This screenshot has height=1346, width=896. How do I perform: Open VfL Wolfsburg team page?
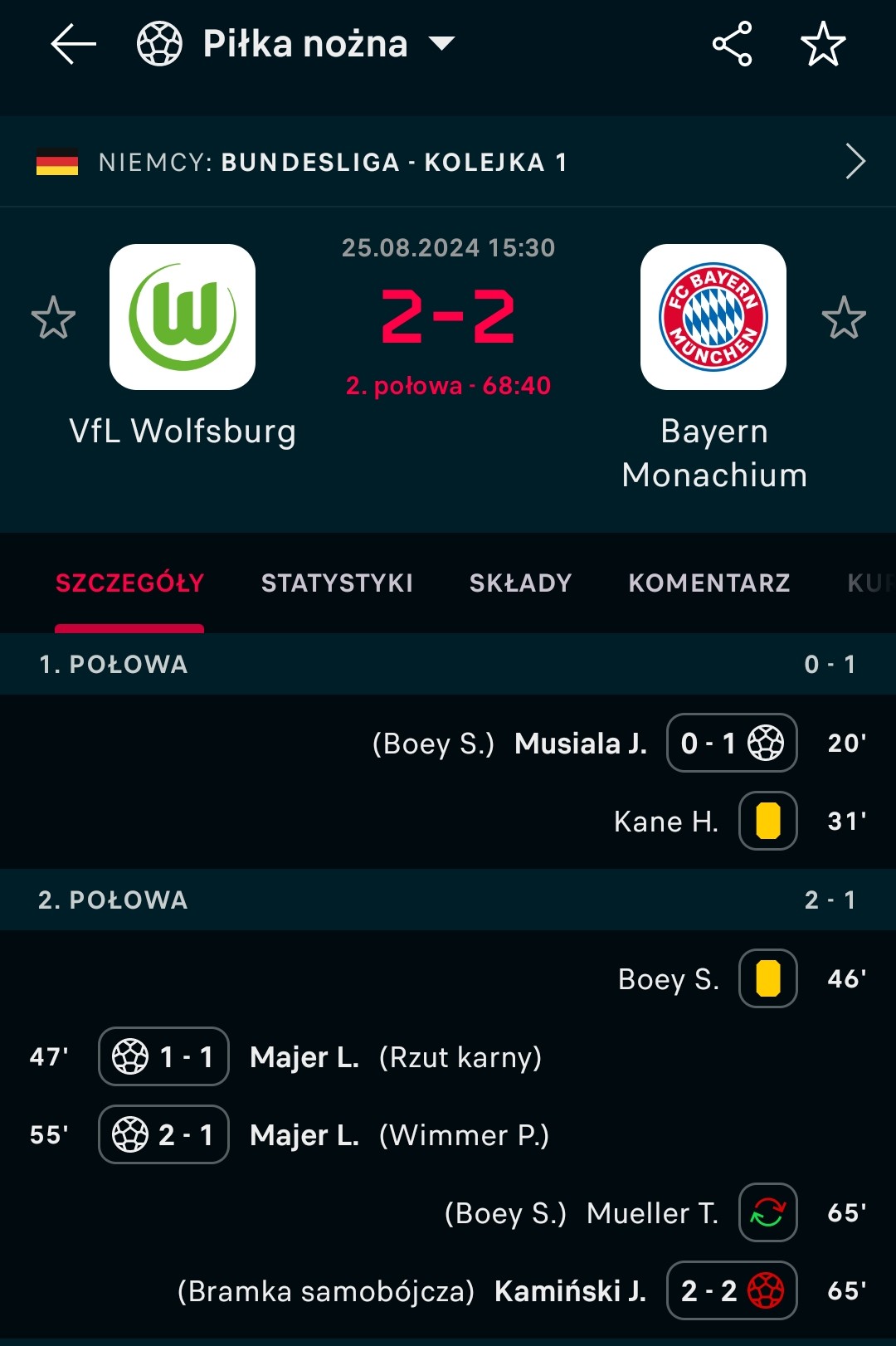183,318
